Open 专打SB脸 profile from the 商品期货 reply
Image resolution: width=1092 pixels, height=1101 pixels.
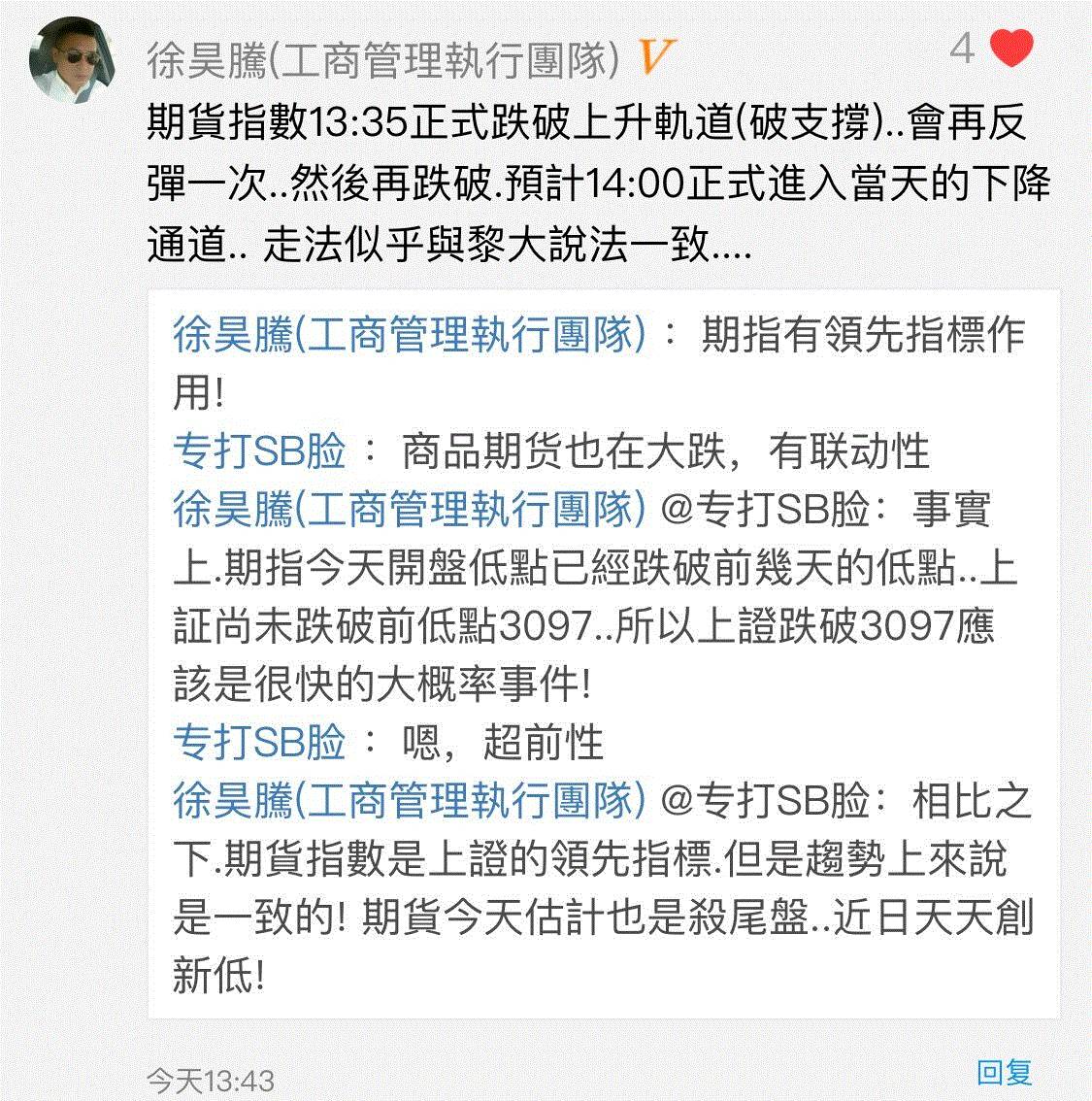coord(259,451)
